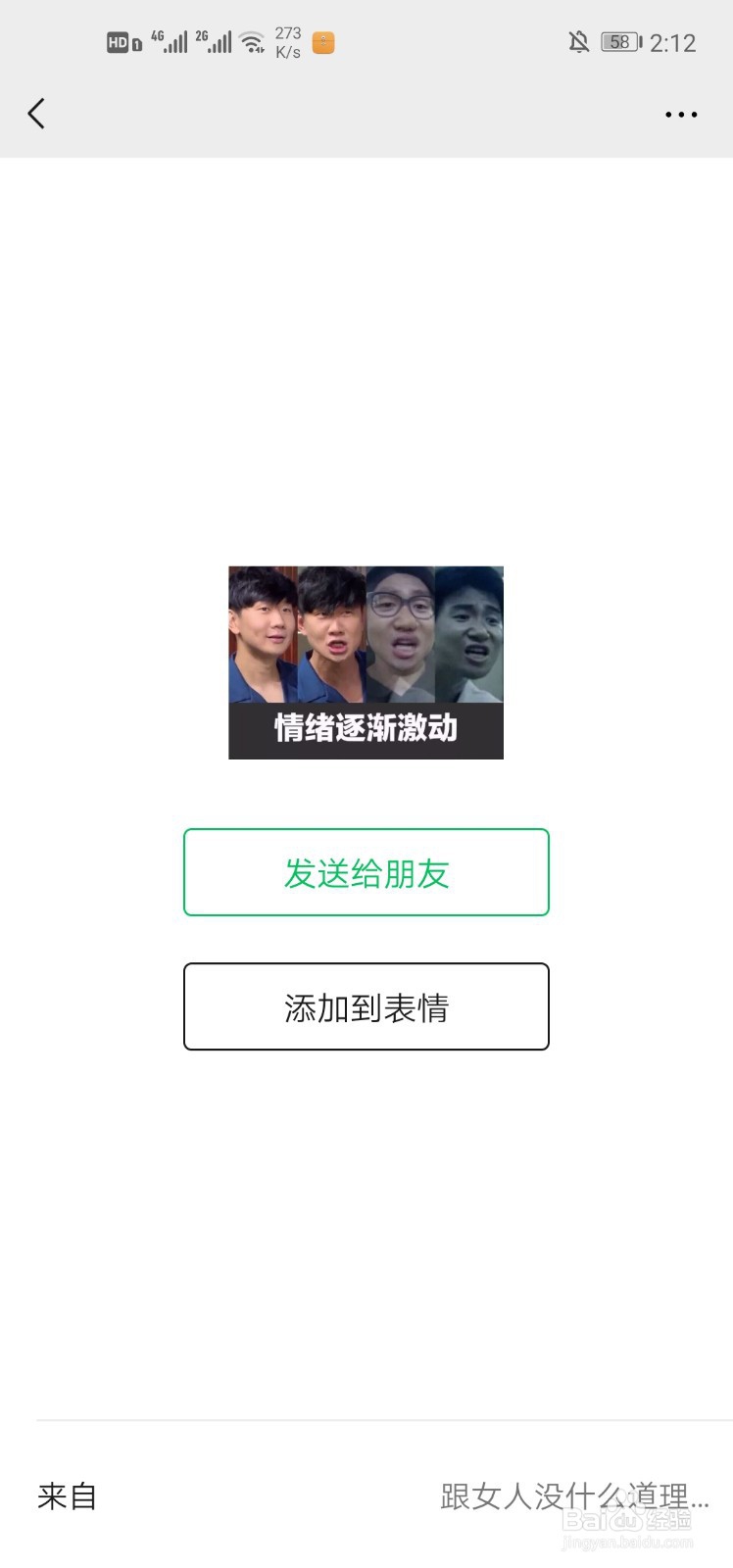Tap the WiFi signal icon

pyautogui.click(x=252, y=41)
